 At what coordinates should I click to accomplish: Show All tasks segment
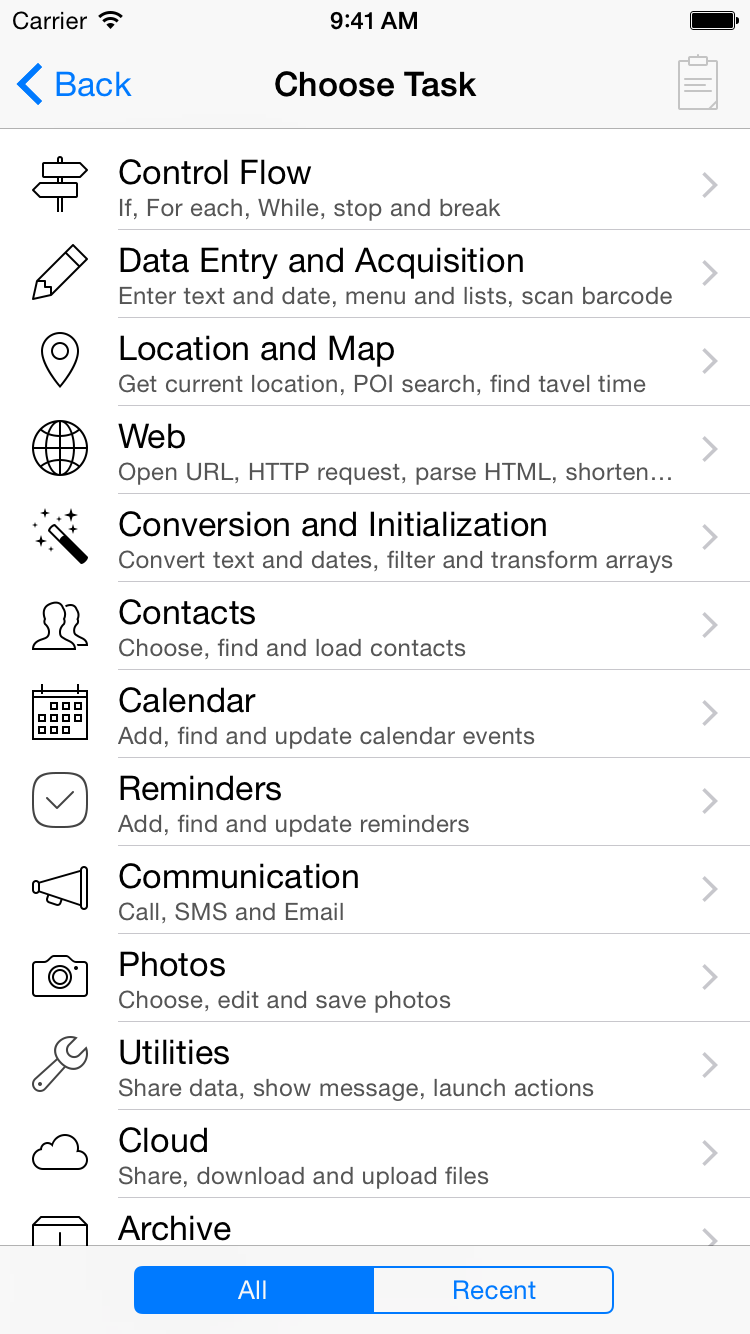pyautogui.click(x=254, y=1290)
